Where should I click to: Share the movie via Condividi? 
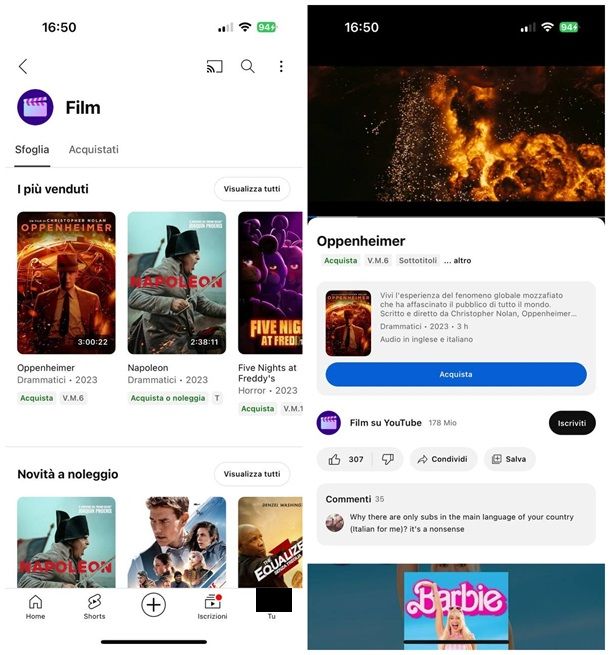(x=441, y=459)
